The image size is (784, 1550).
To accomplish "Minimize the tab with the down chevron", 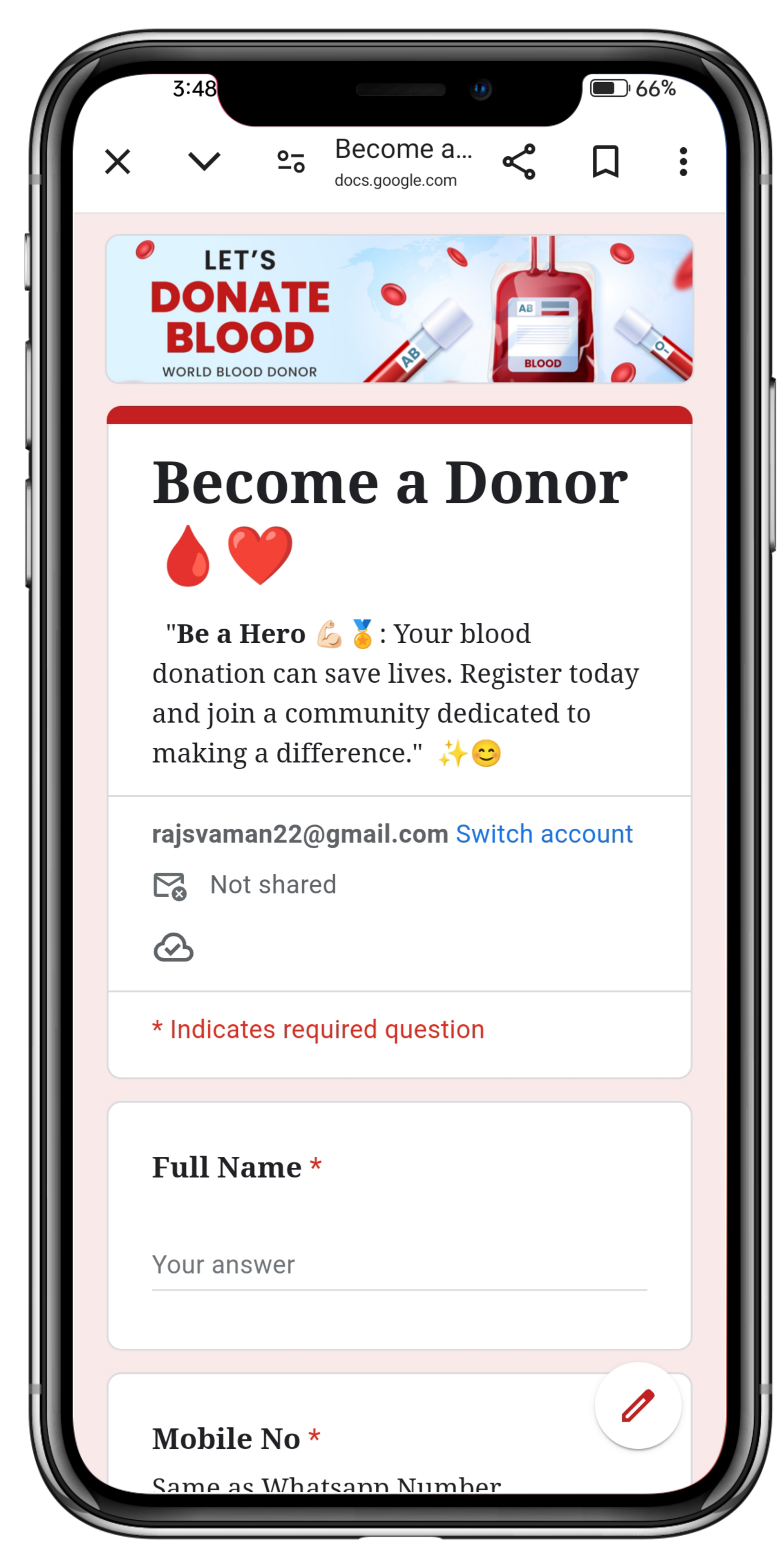I will click(205, 161).
